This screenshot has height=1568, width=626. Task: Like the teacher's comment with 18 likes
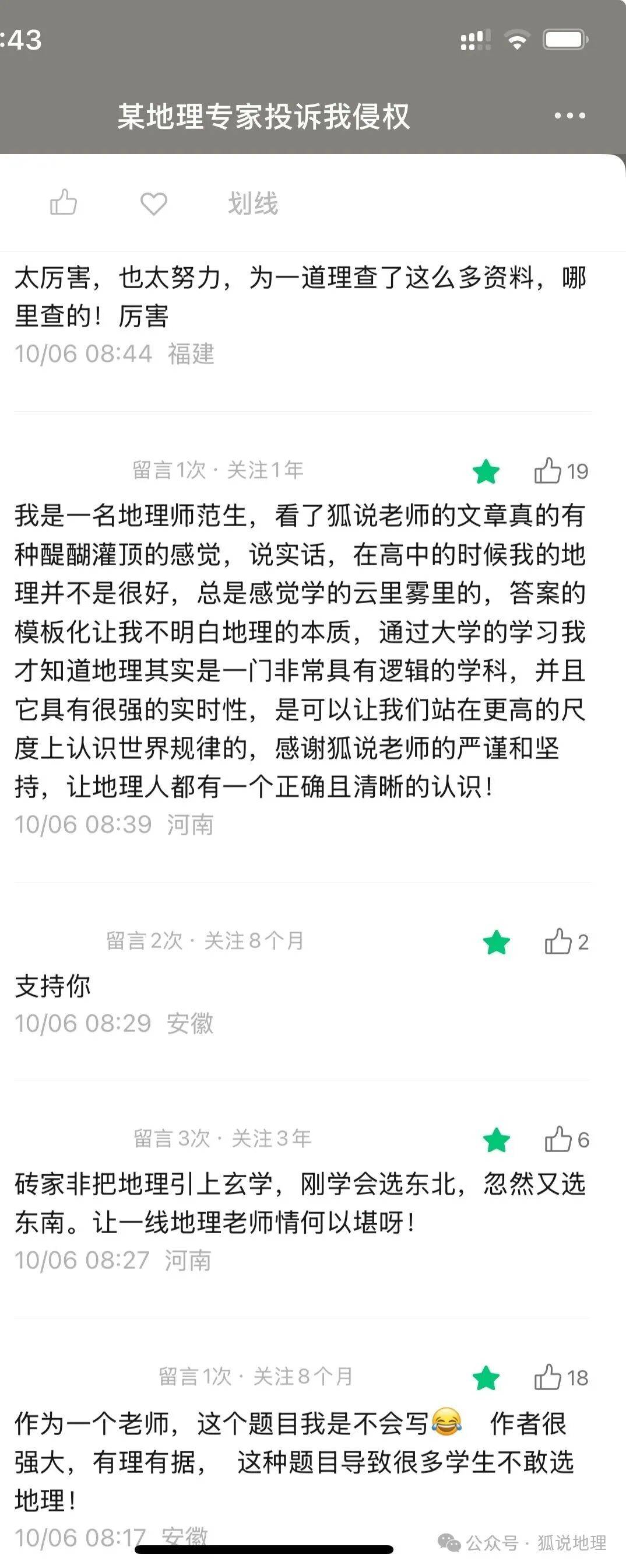[547, 1377]
